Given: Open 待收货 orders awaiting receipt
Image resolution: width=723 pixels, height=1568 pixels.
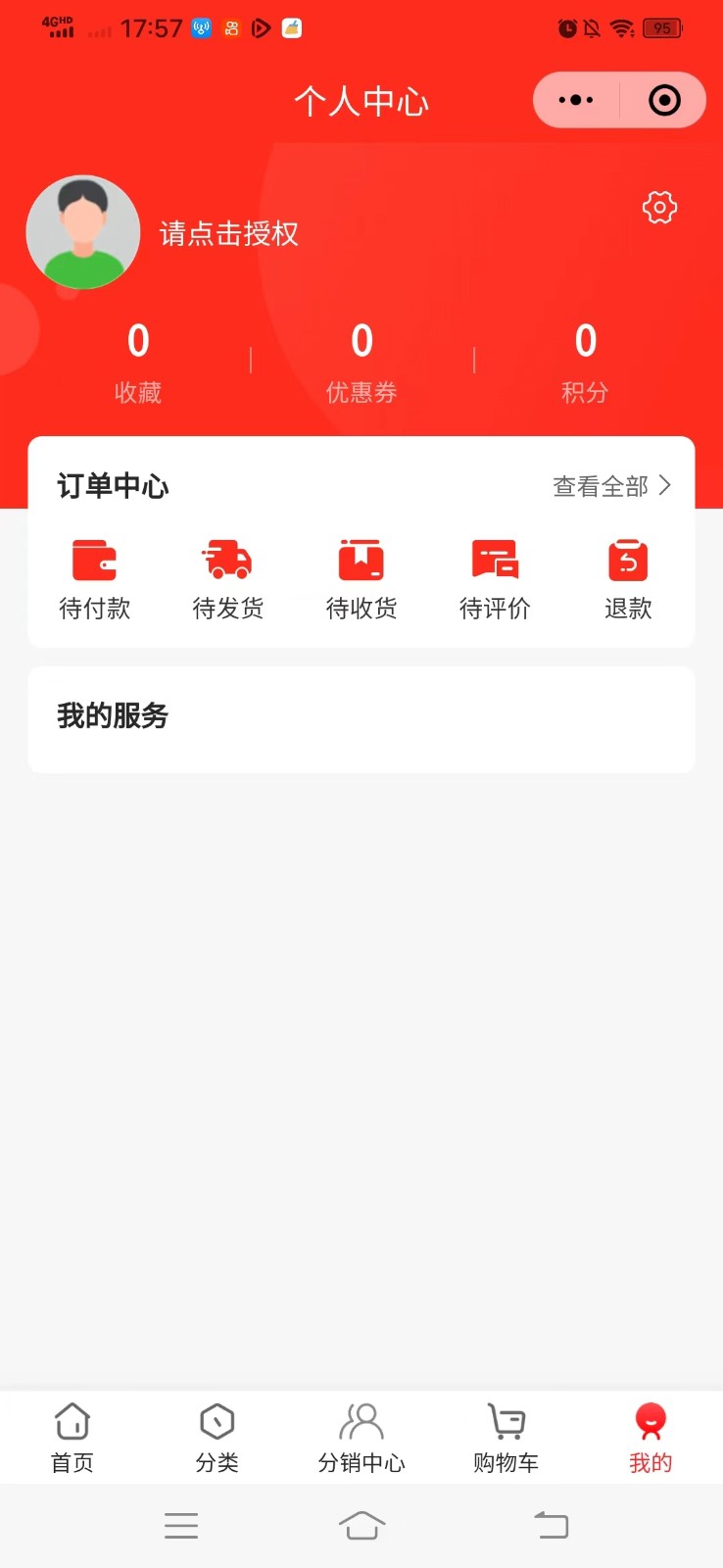Looking at the screenshot, I should 361,579.
